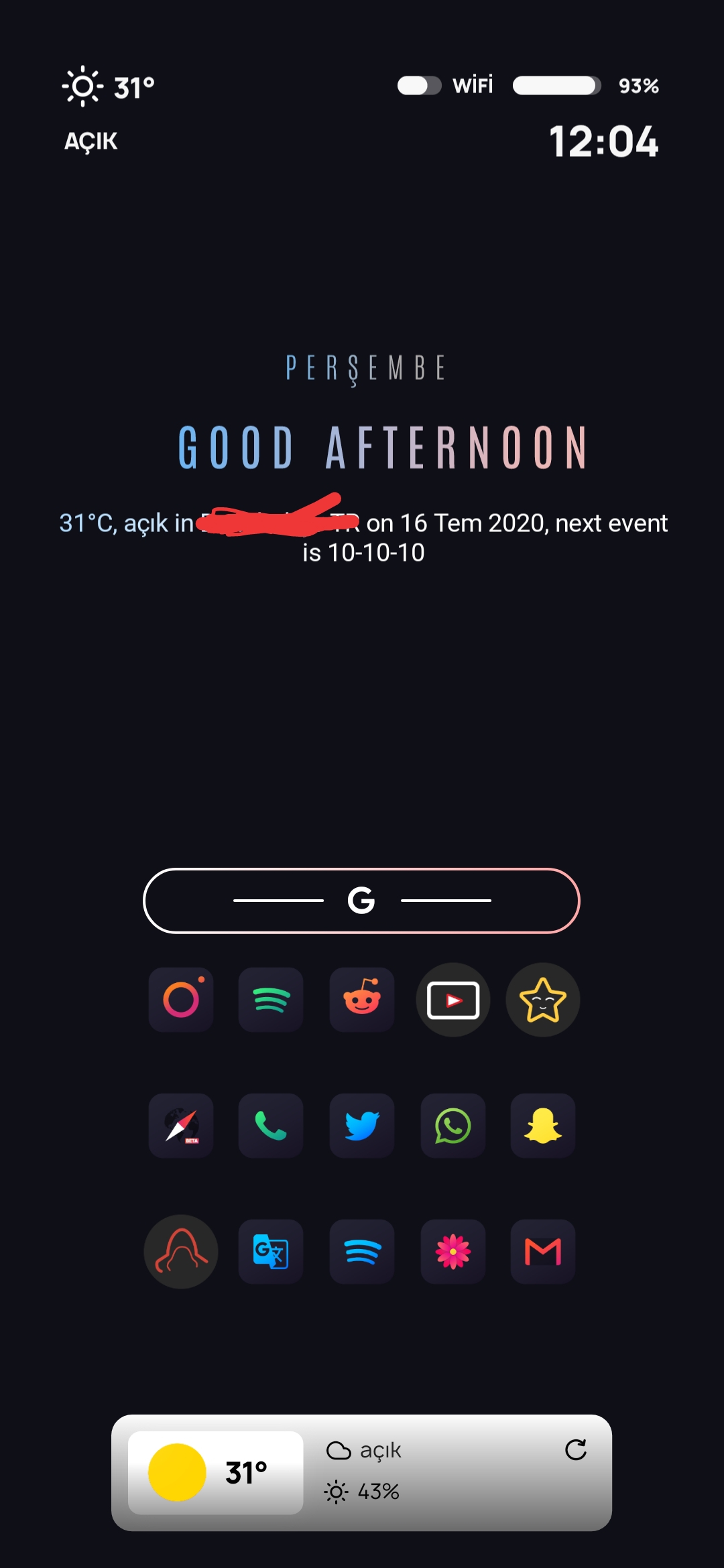
Task: Open the red hooded figure app
Action: [x=181, y=1252]
